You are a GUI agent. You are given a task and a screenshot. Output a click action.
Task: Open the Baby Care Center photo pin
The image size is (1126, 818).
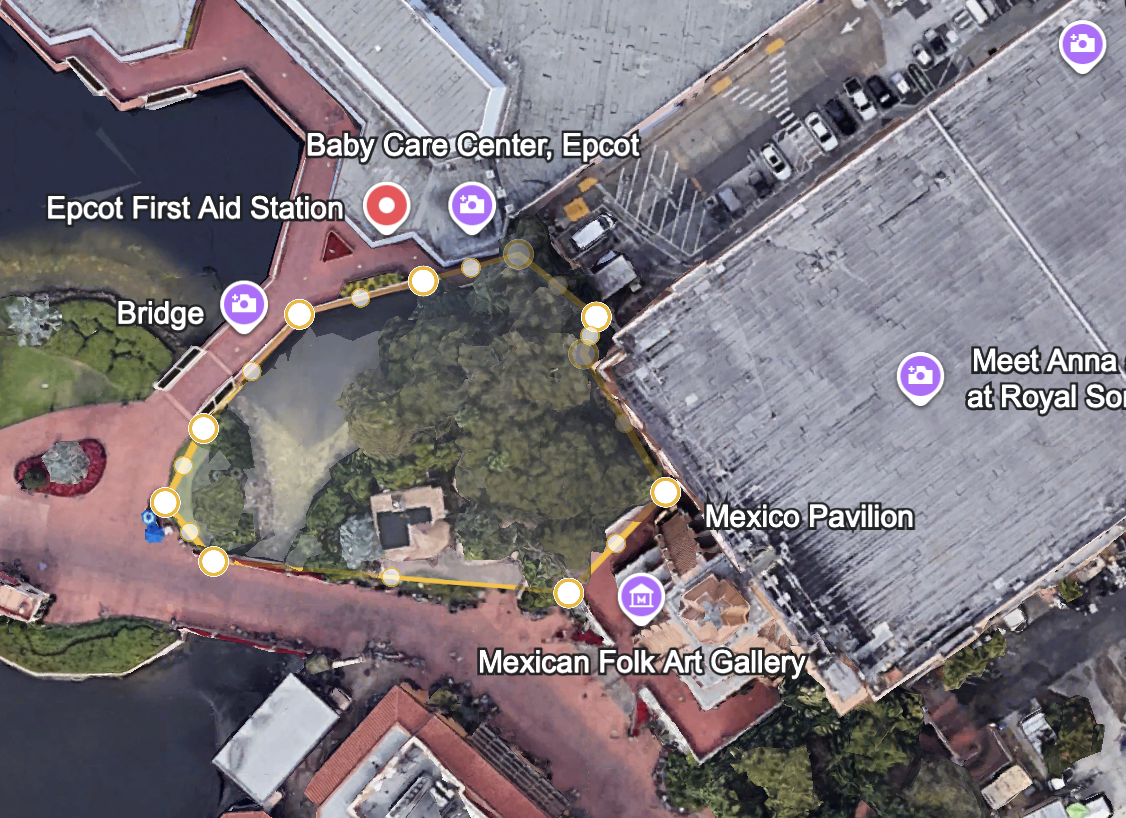(x=470, y=204)
